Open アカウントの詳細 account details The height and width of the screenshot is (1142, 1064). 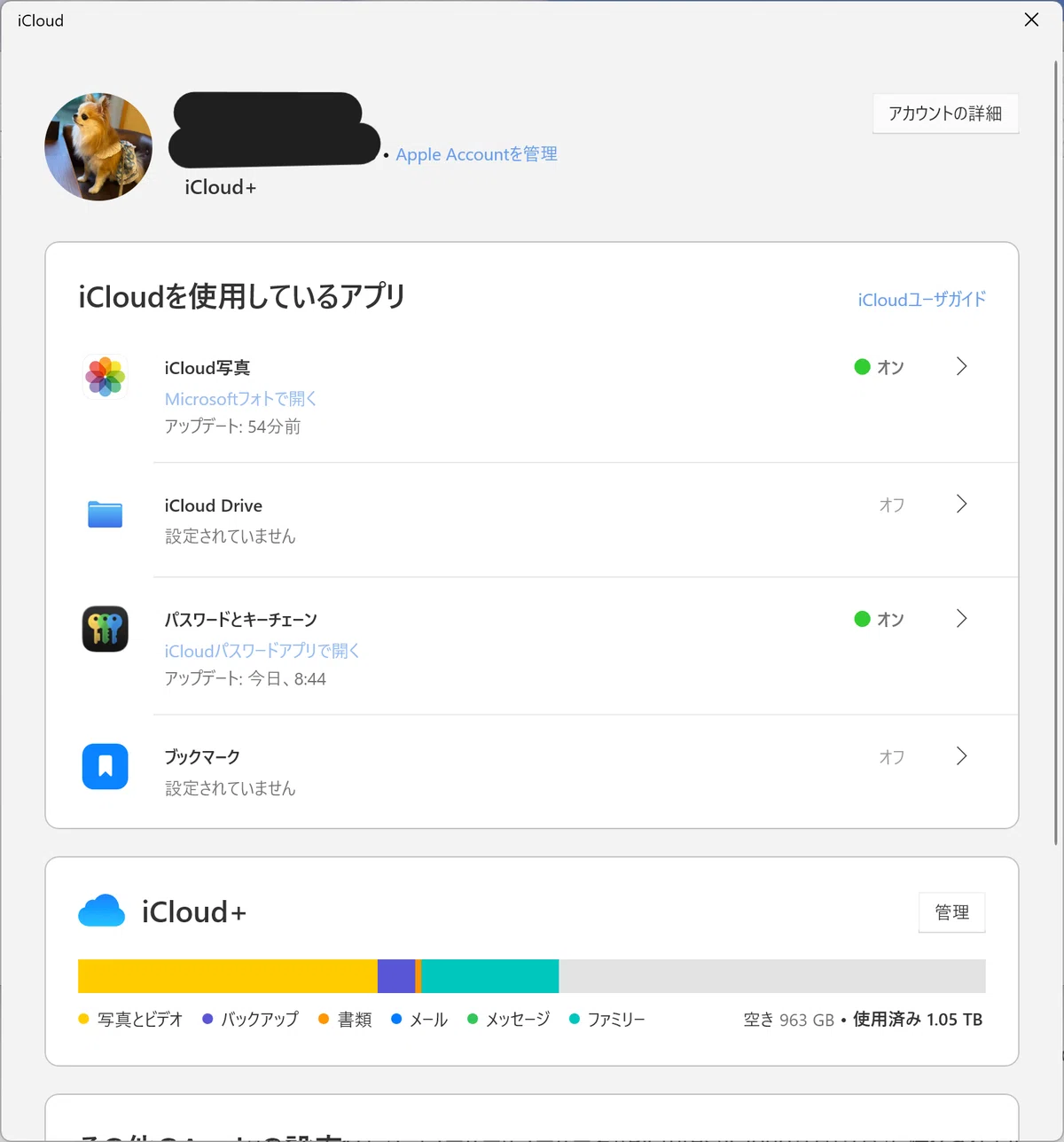pos(945,113)
